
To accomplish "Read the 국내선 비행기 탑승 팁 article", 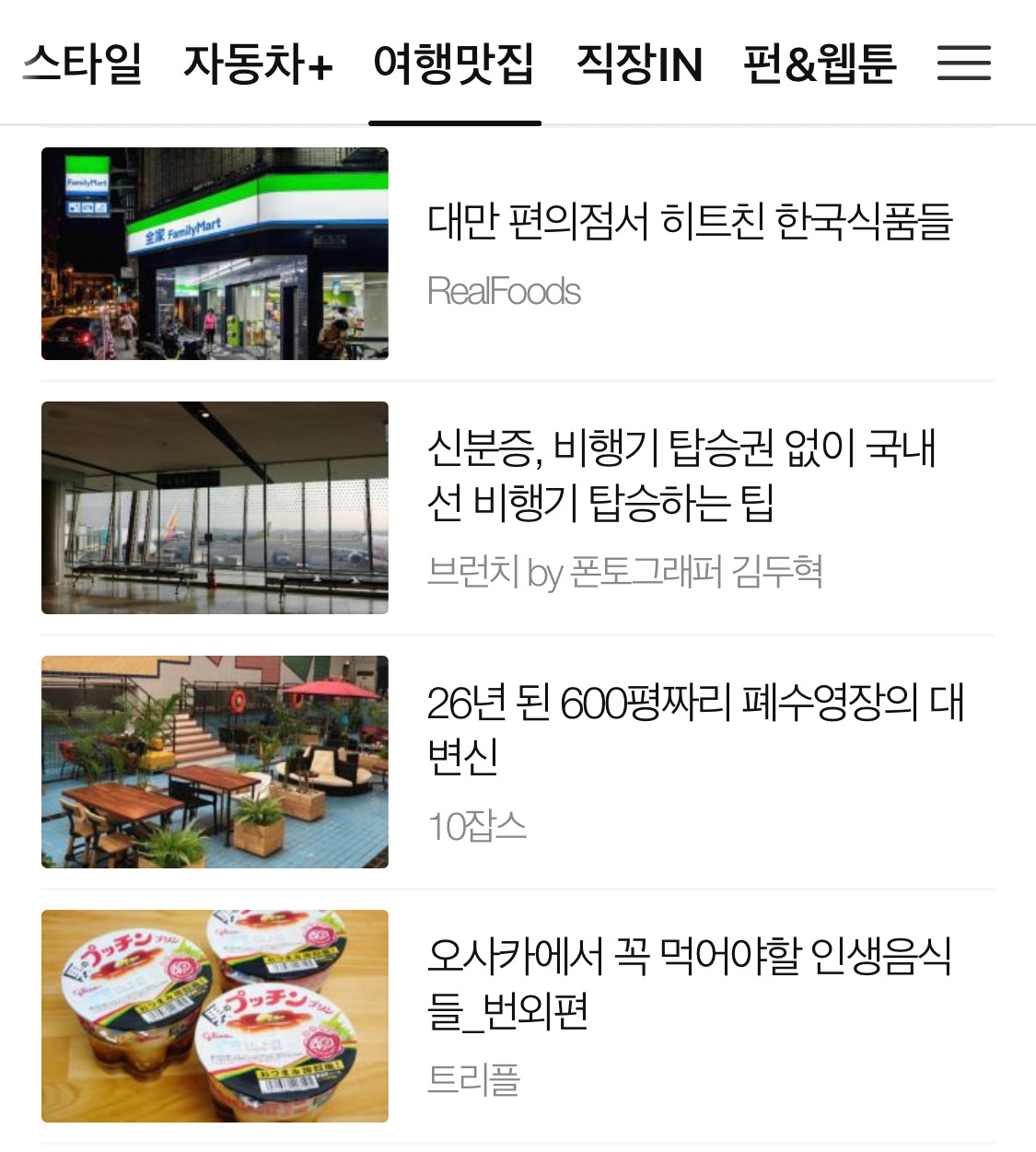I will (x=681, y=475).
